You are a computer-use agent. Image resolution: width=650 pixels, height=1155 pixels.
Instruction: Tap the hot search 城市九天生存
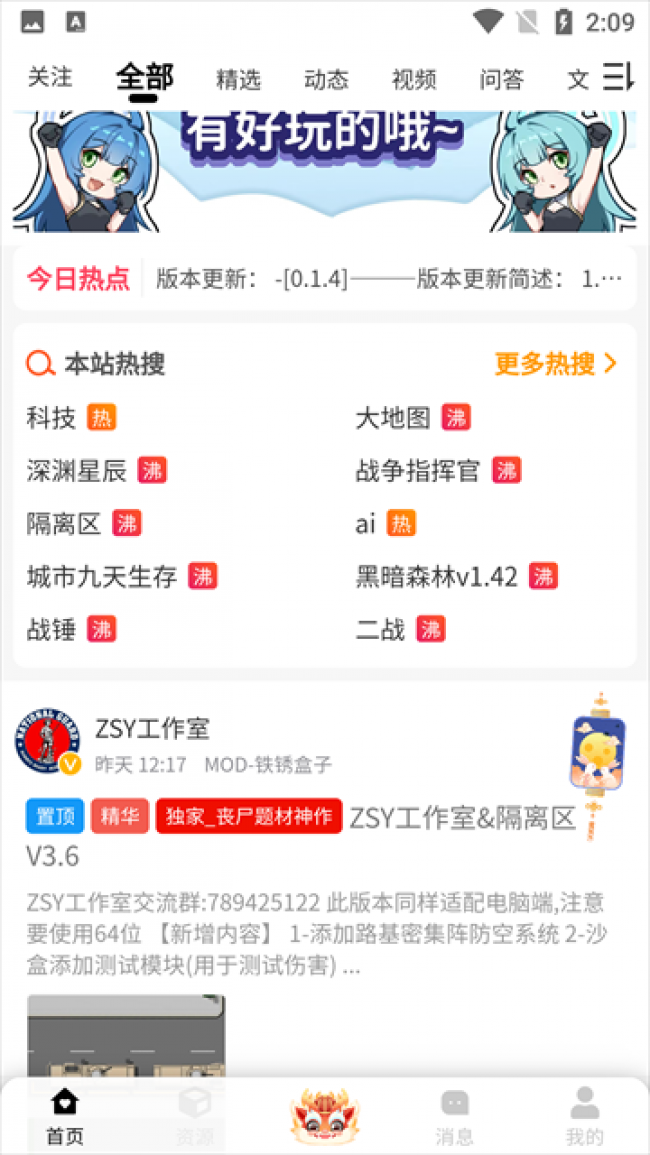(102, 577)
